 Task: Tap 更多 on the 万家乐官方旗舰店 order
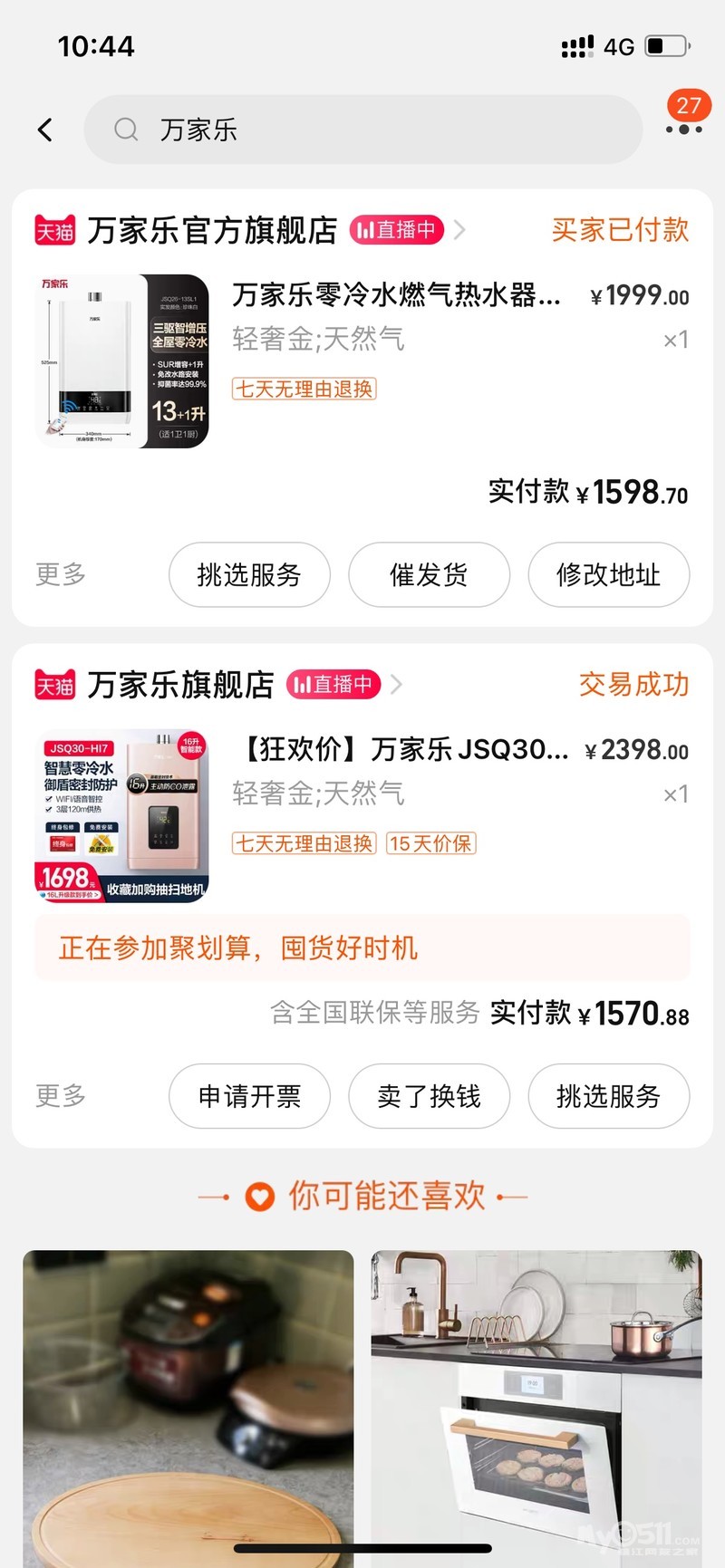pos(61,574)
